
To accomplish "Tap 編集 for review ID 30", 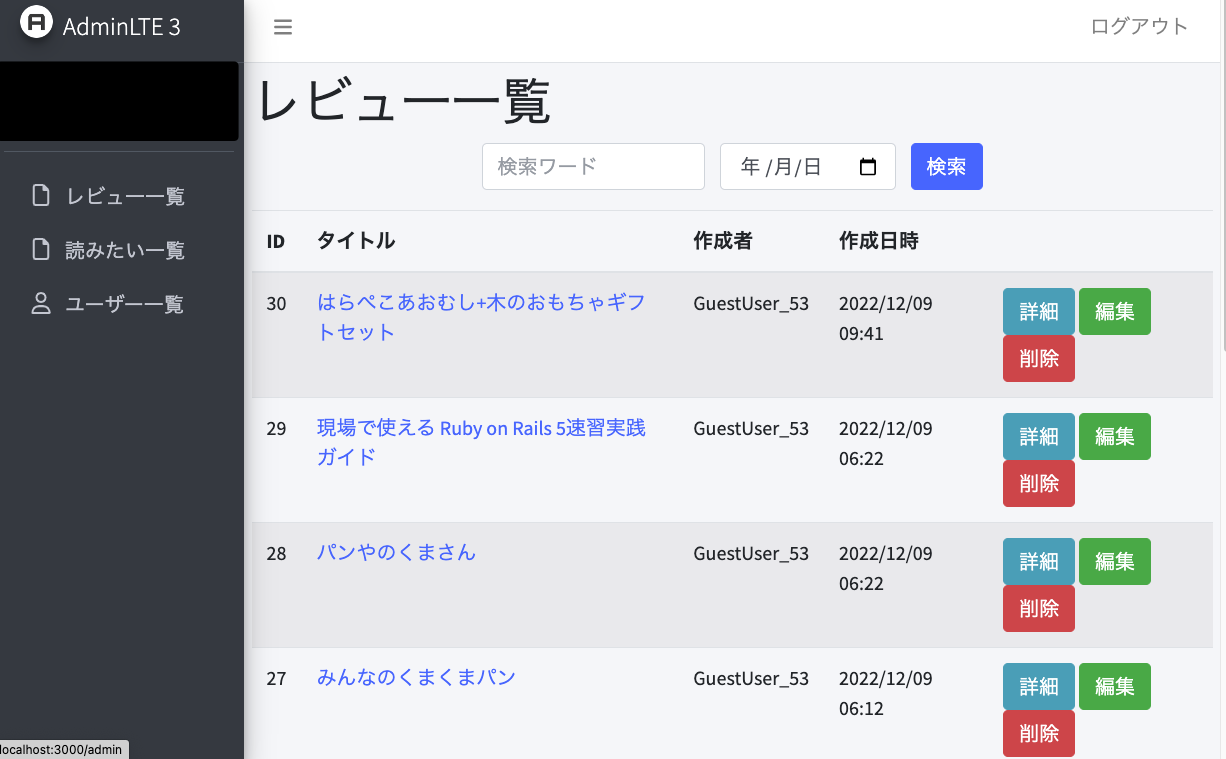I will click(x=1114, y=312).
